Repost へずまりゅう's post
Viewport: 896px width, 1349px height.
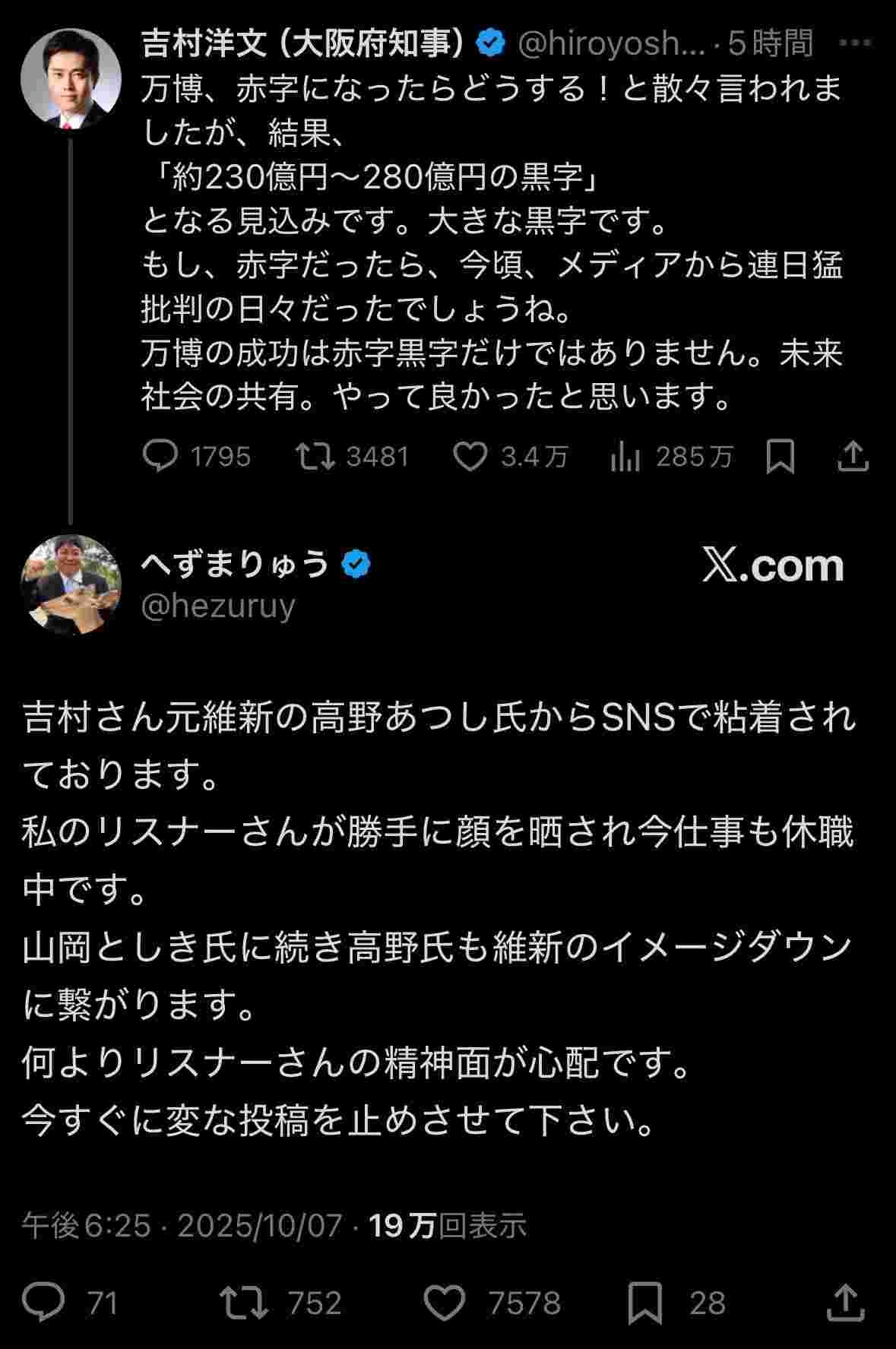(243, 1303)
